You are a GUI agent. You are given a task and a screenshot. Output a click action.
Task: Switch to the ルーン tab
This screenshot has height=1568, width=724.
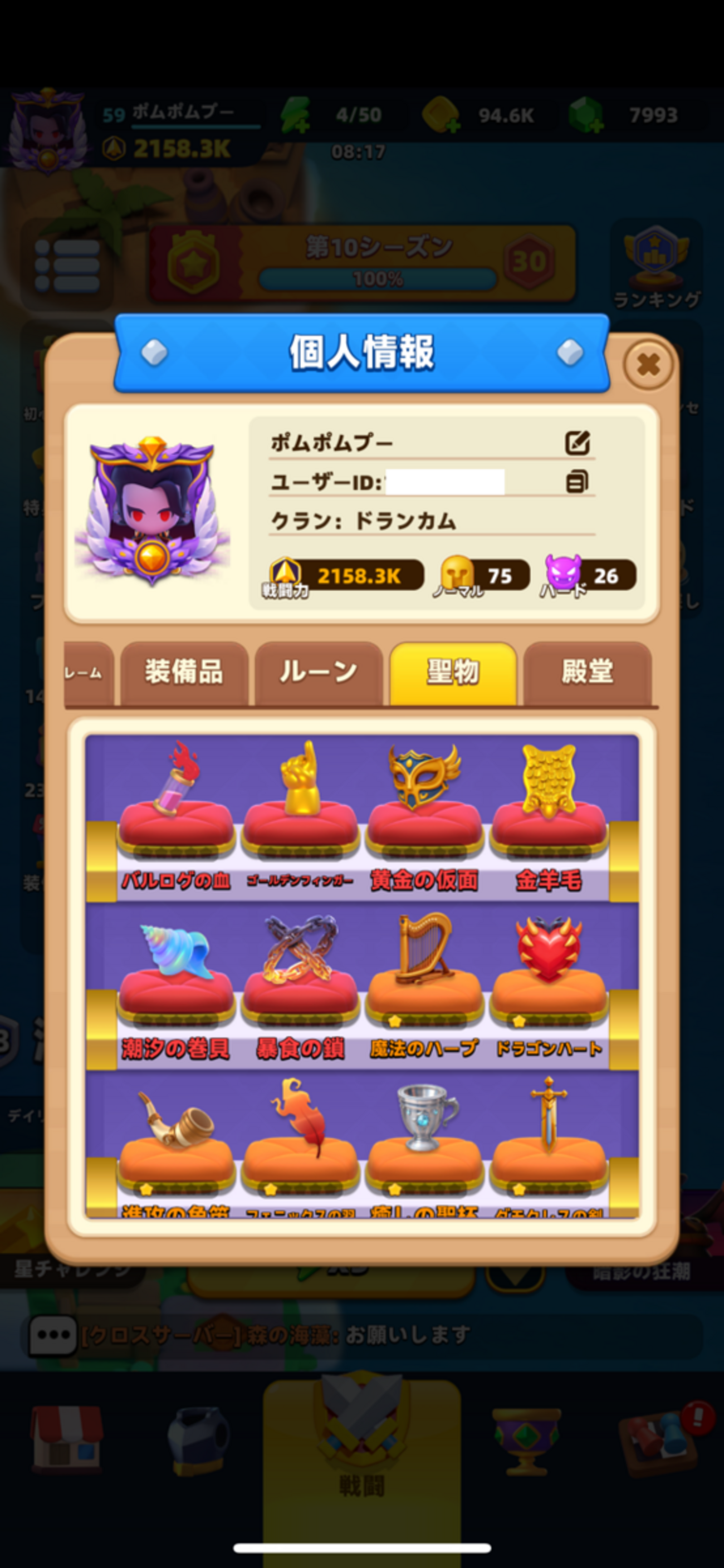319,673
